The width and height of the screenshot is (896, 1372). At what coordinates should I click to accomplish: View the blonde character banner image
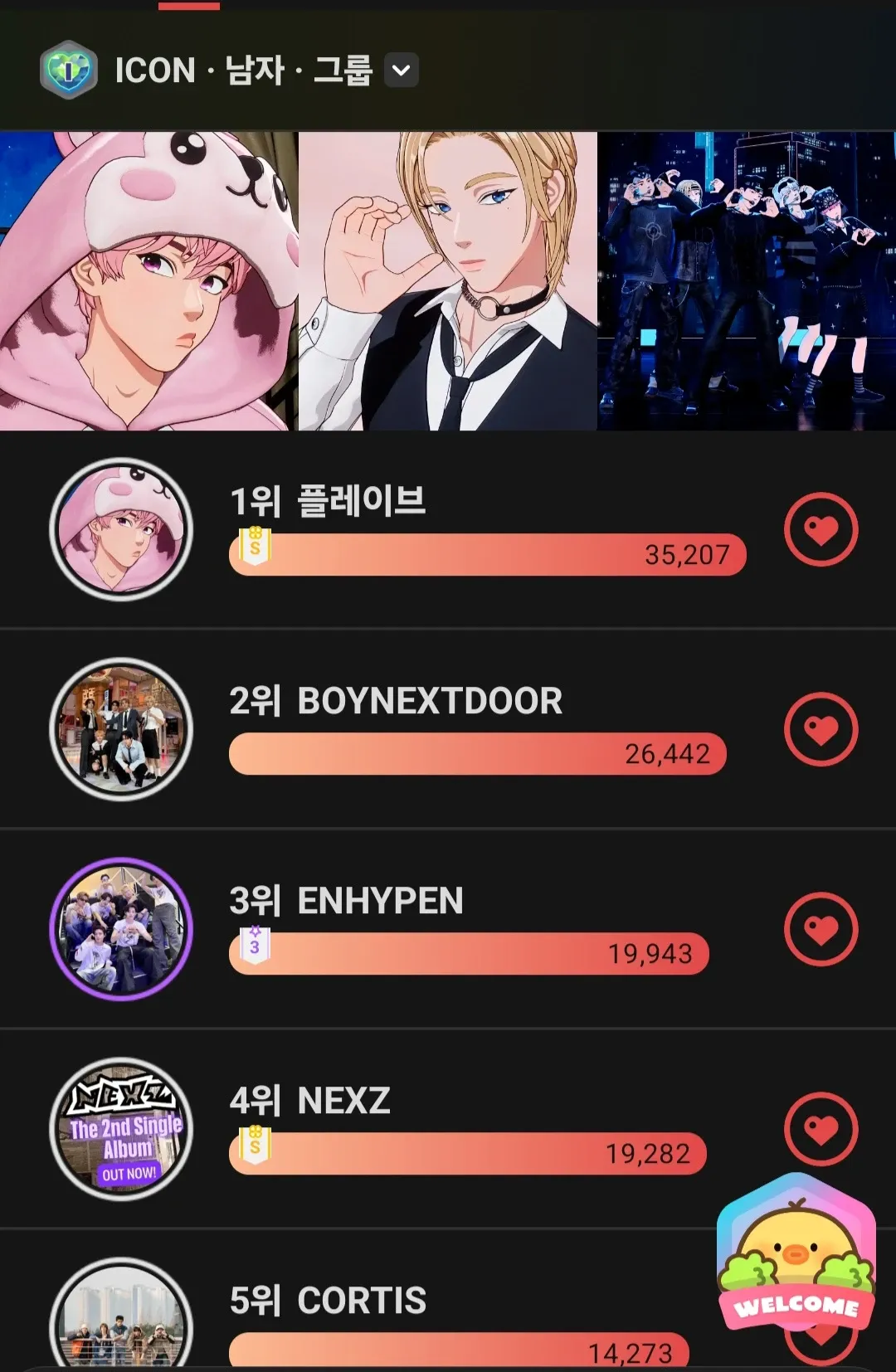tap(447, 281)
